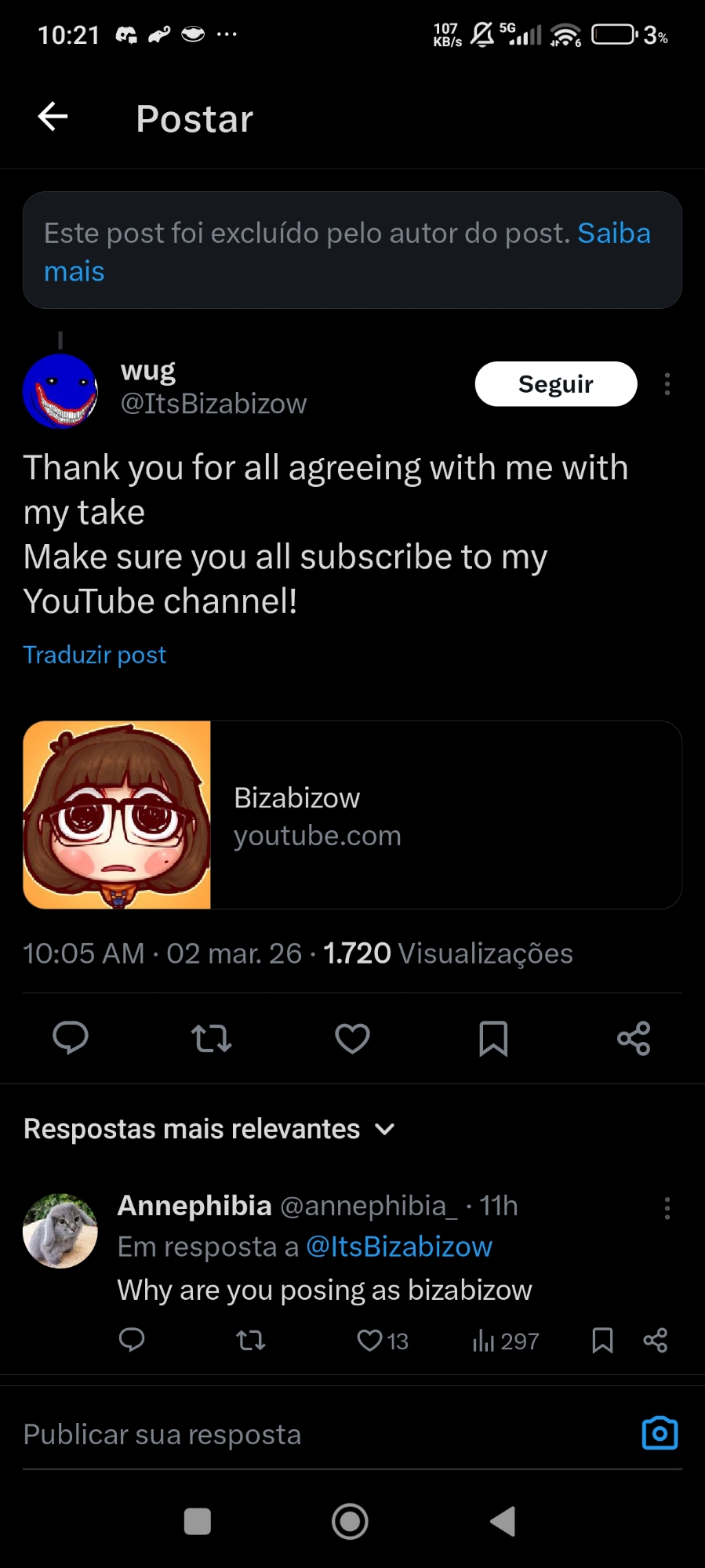705x1568 pixels.
Task: Tap the @ItsBizabizow mention in Annephibia's reply
Action: coord(399,1247)
